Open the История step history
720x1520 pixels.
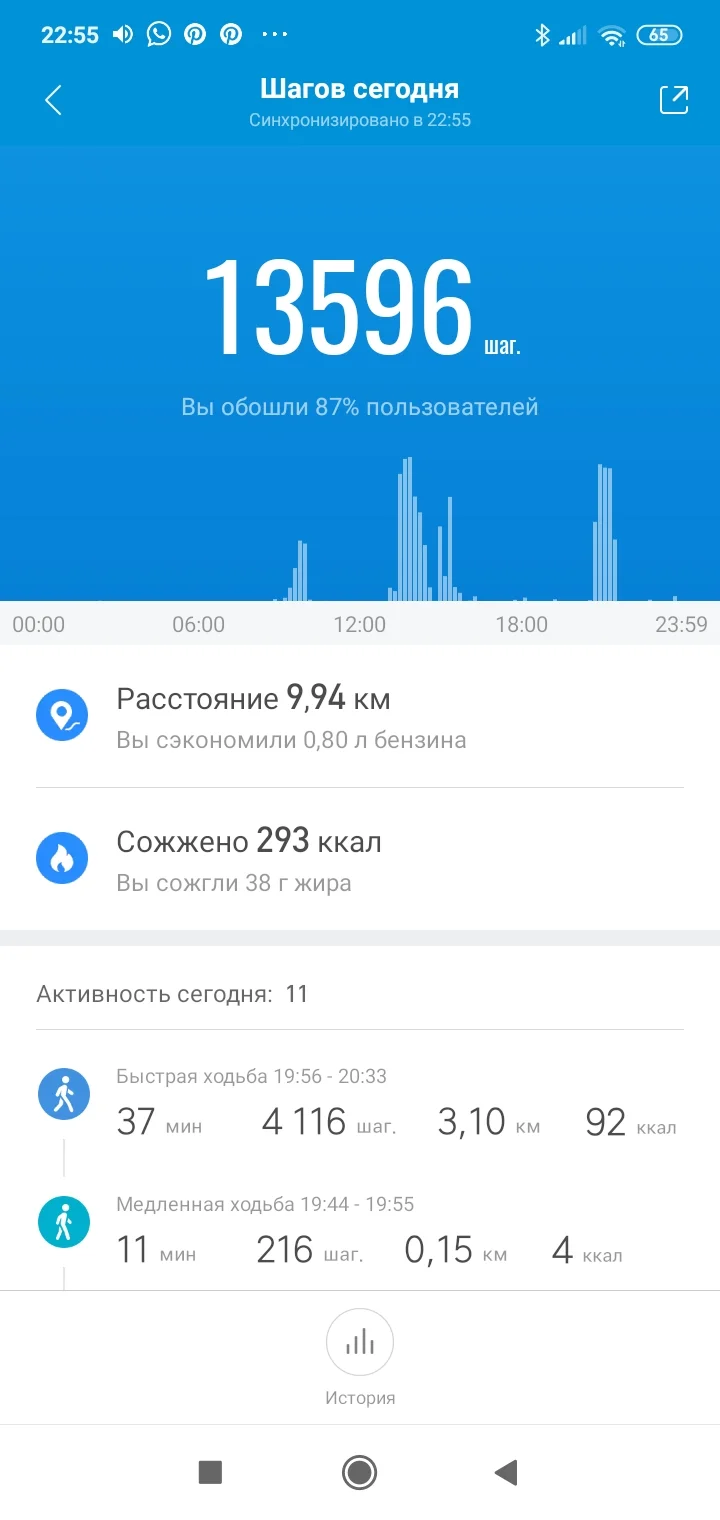(360, 1356)
